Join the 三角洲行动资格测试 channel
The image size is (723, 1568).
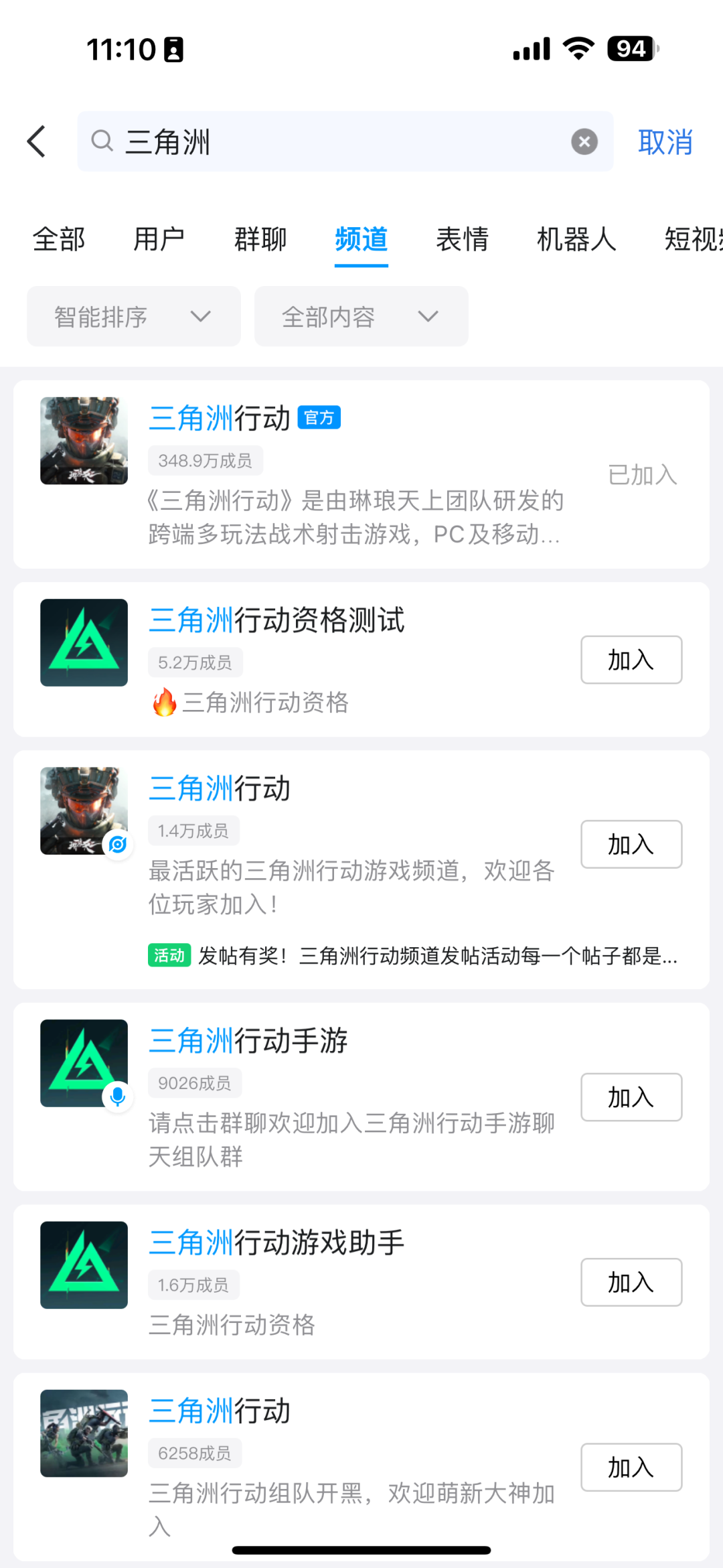[631, 660]
